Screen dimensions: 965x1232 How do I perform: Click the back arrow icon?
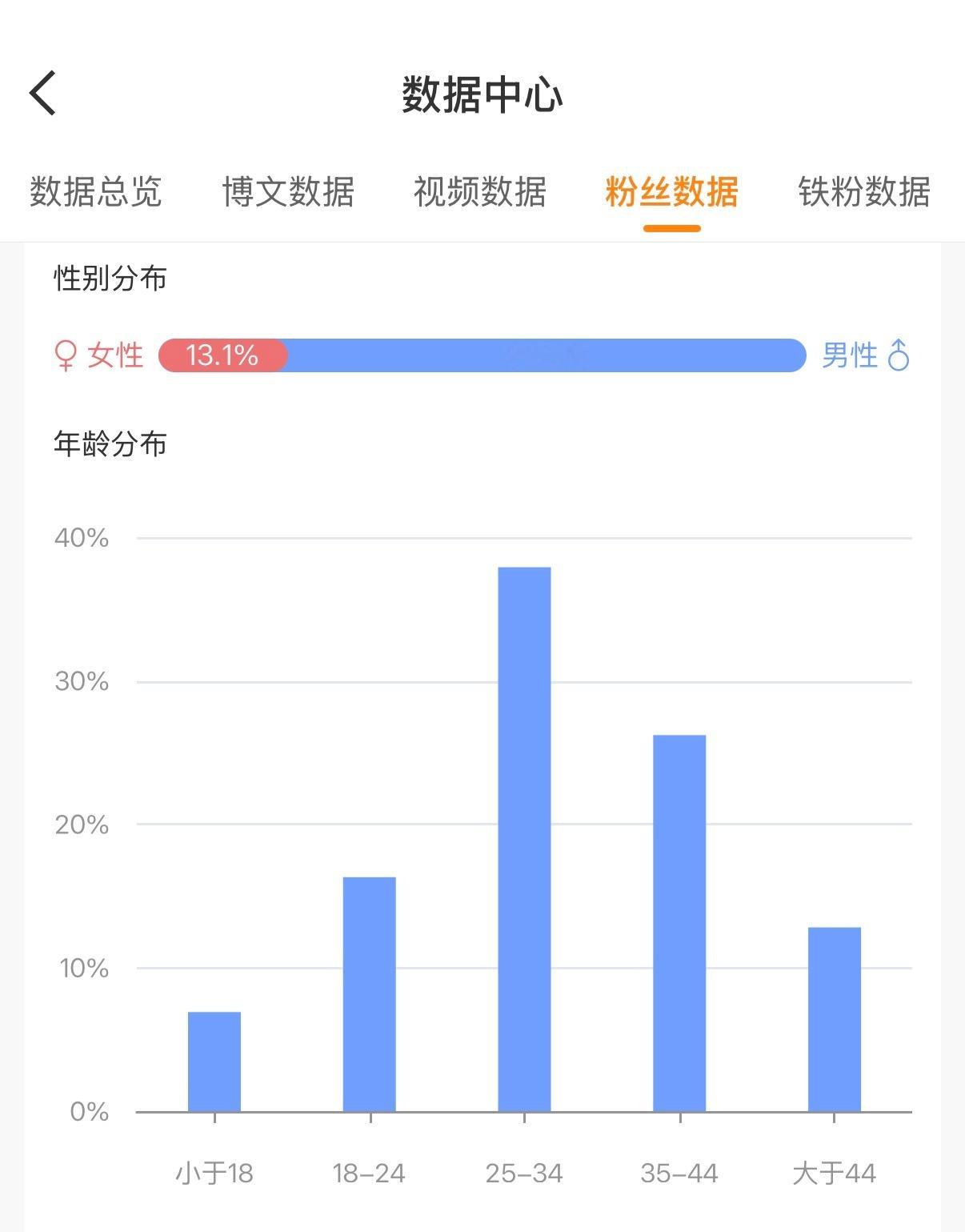point(42,90)
